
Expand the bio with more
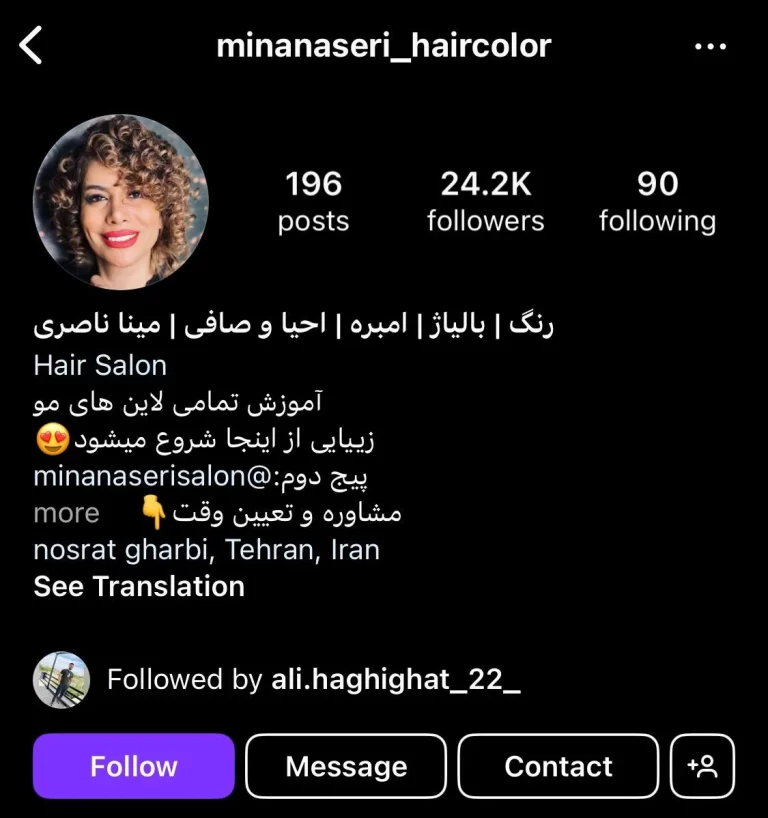click(67, 513)
